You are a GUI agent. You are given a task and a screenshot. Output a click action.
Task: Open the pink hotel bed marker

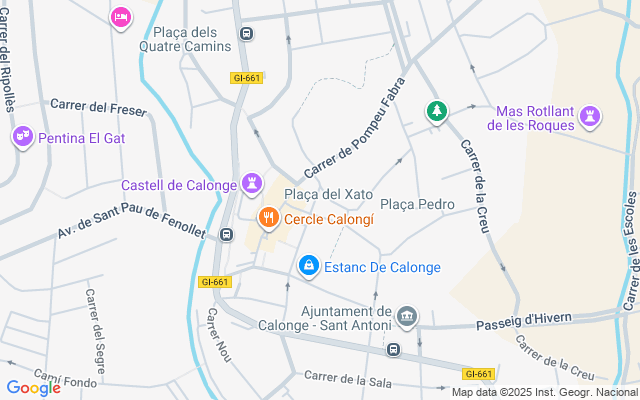[121, 17]
